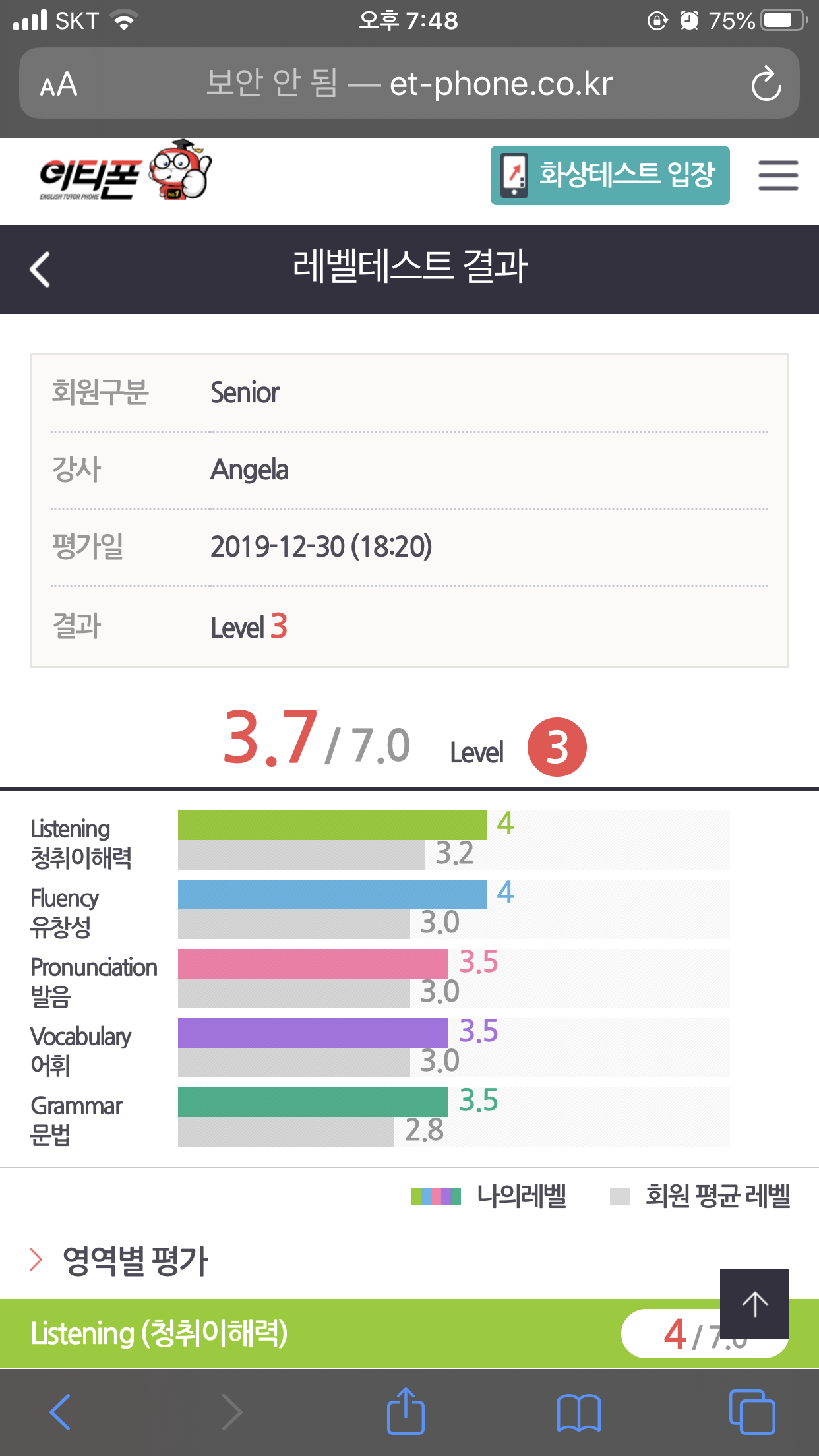
Task: Show open Safari tabs
Action: click(752, 1412)
